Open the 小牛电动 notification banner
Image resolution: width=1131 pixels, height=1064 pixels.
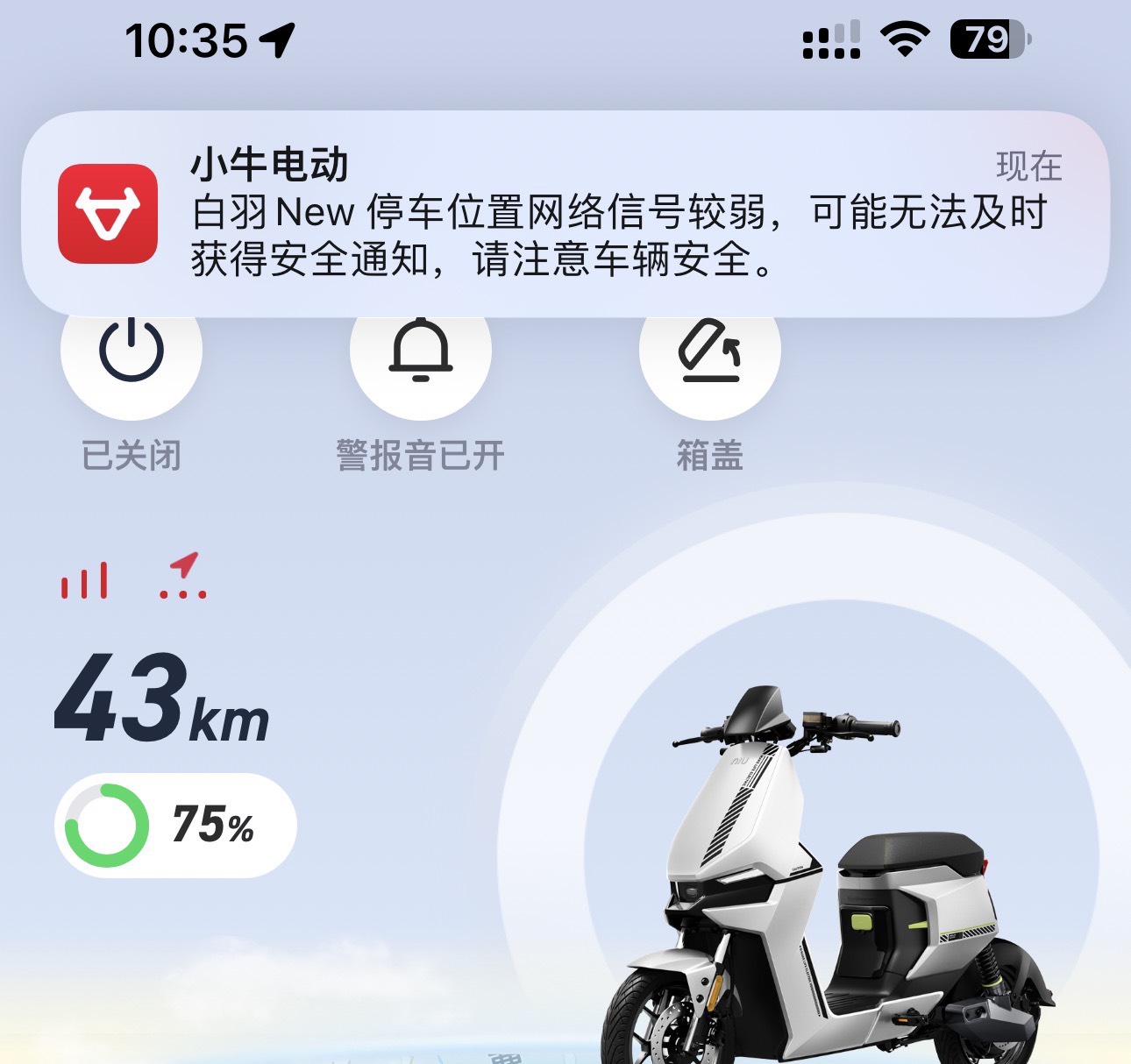(565, 214)
